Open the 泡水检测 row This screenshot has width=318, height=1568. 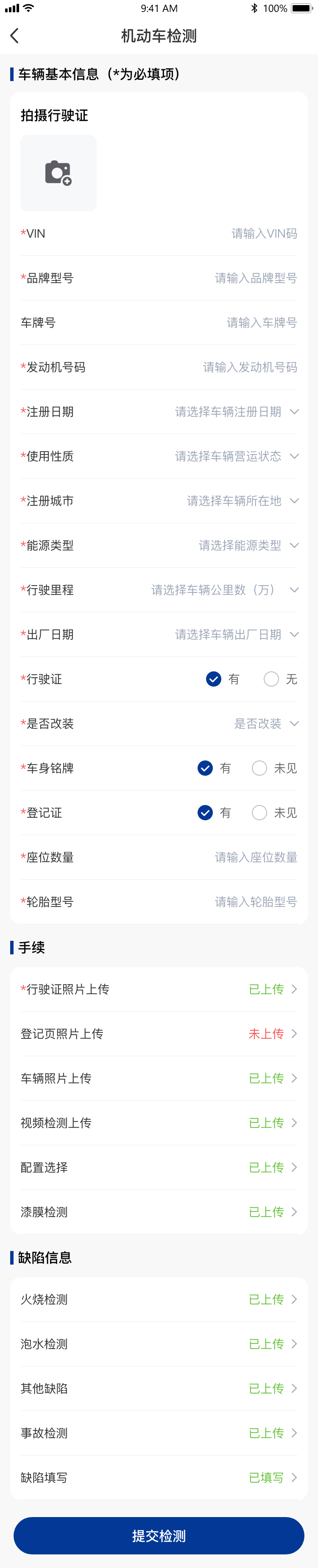[159, 1344]
